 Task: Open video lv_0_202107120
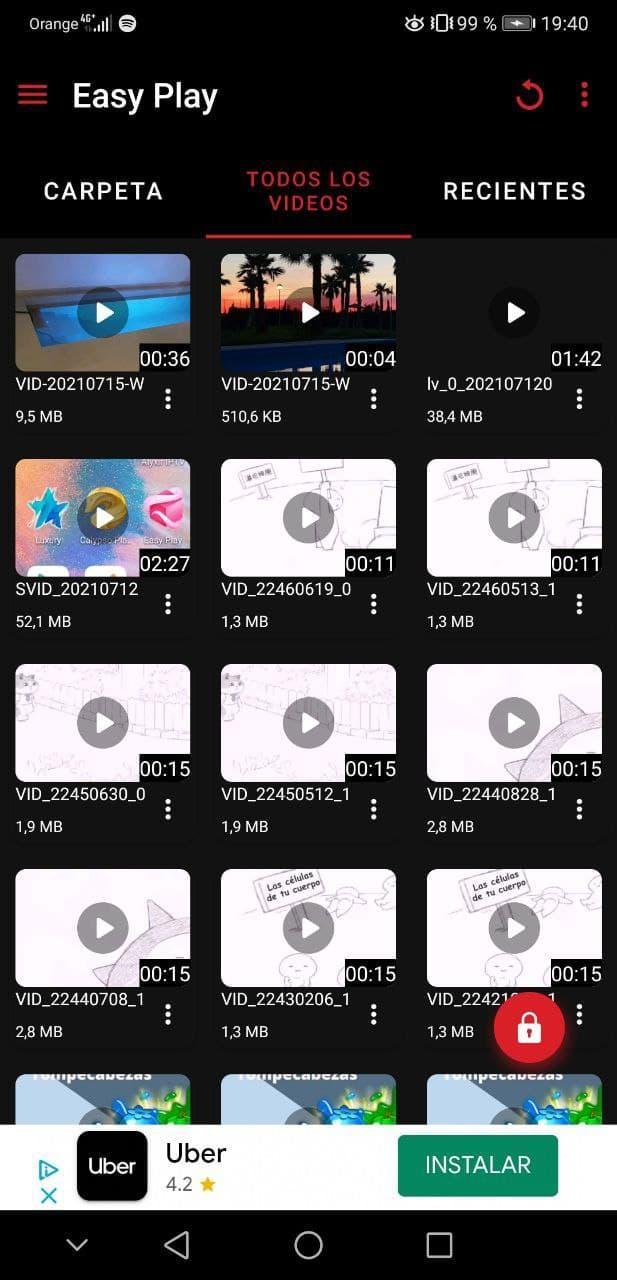[514, 313]
